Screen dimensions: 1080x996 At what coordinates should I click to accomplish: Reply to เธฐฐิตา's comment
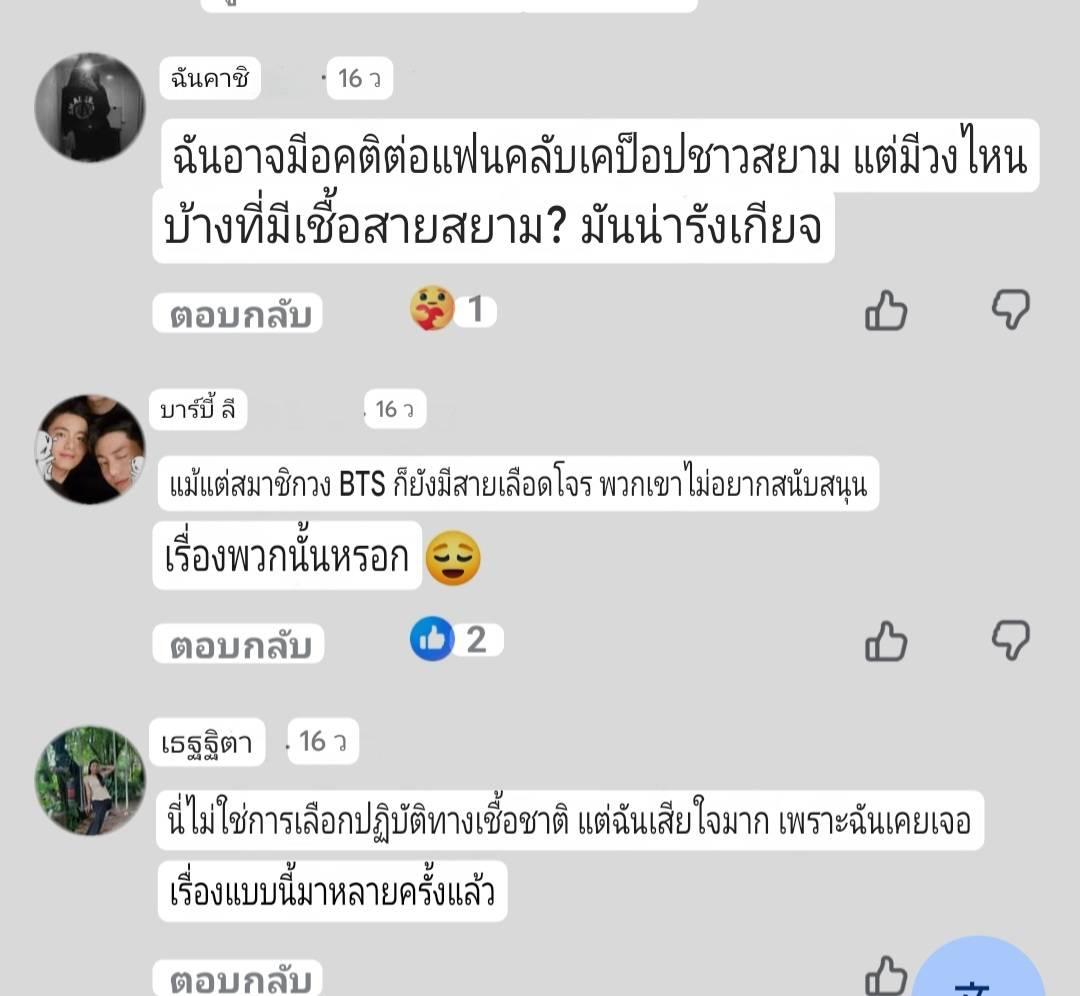point(238,977)
